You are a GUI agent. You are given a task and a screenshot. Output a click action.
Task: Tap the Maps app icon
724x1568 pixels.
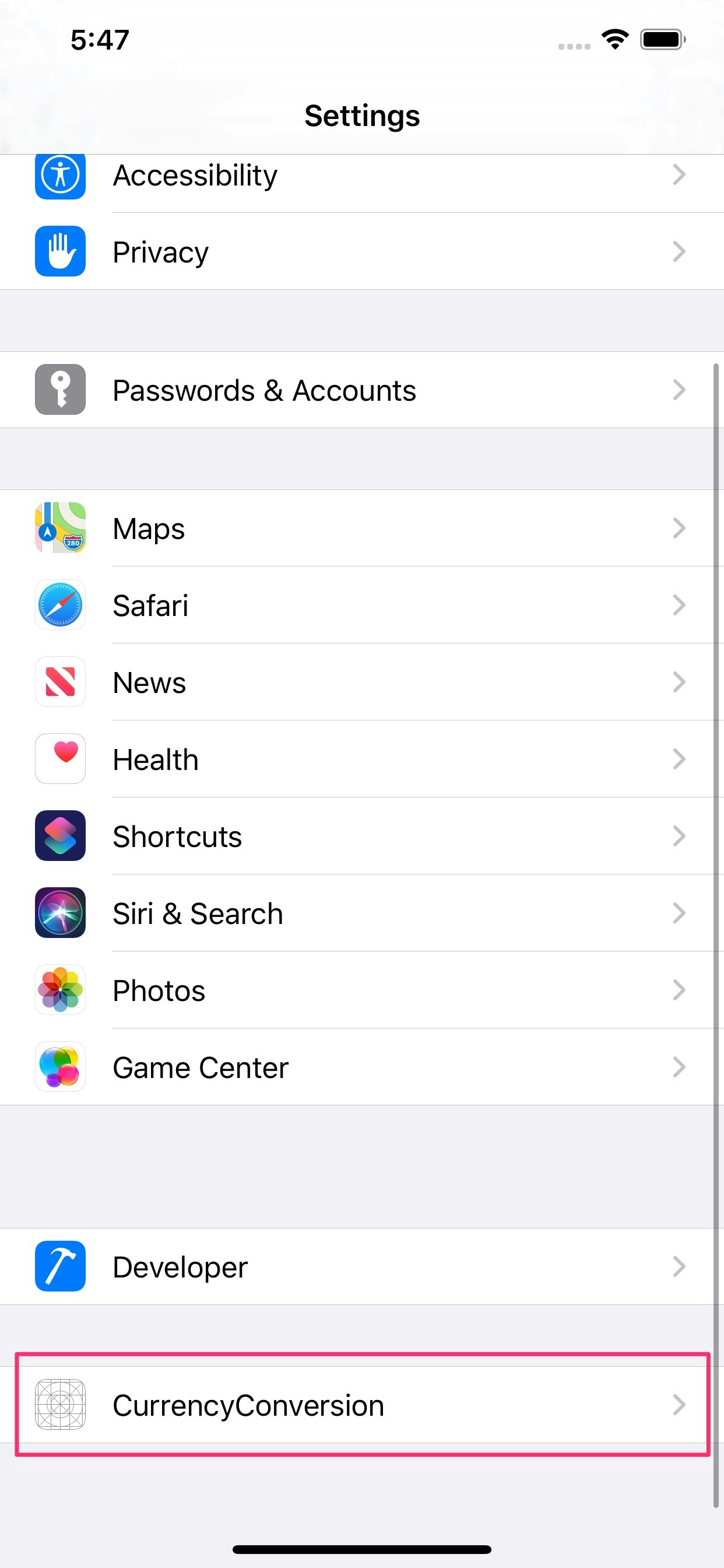(x=59, y=528)
